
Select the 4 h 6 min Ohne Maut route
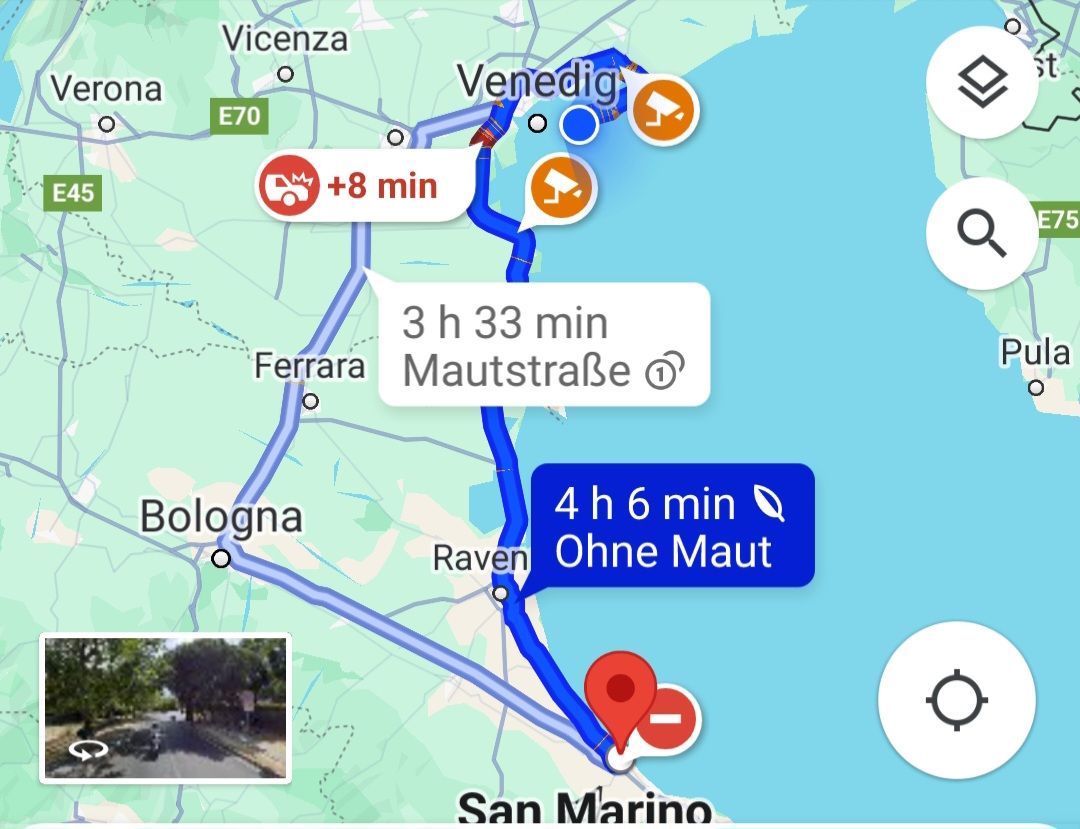tap(671, 525)
